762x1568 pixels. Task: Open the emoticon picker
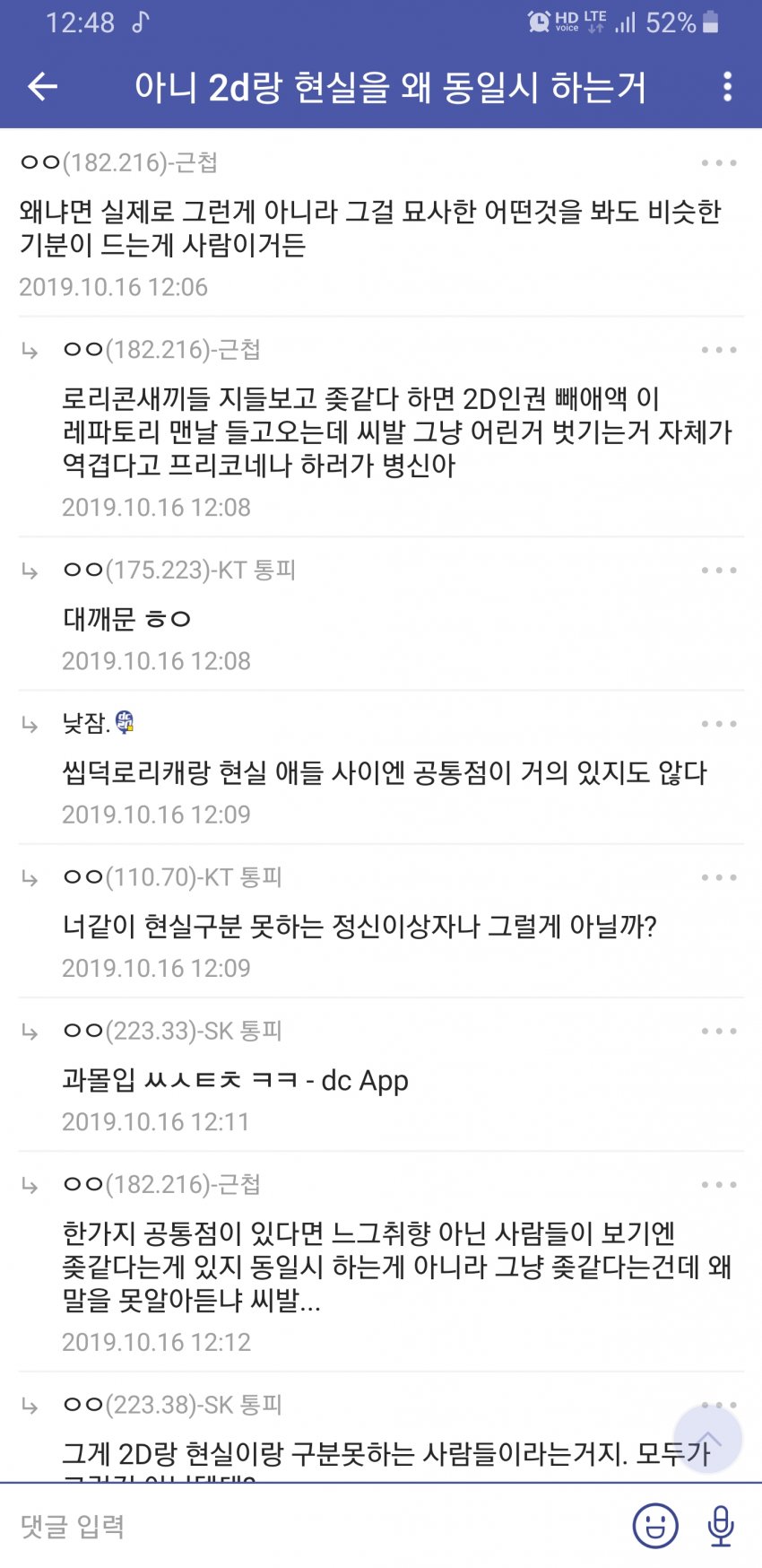point(655,1526)
